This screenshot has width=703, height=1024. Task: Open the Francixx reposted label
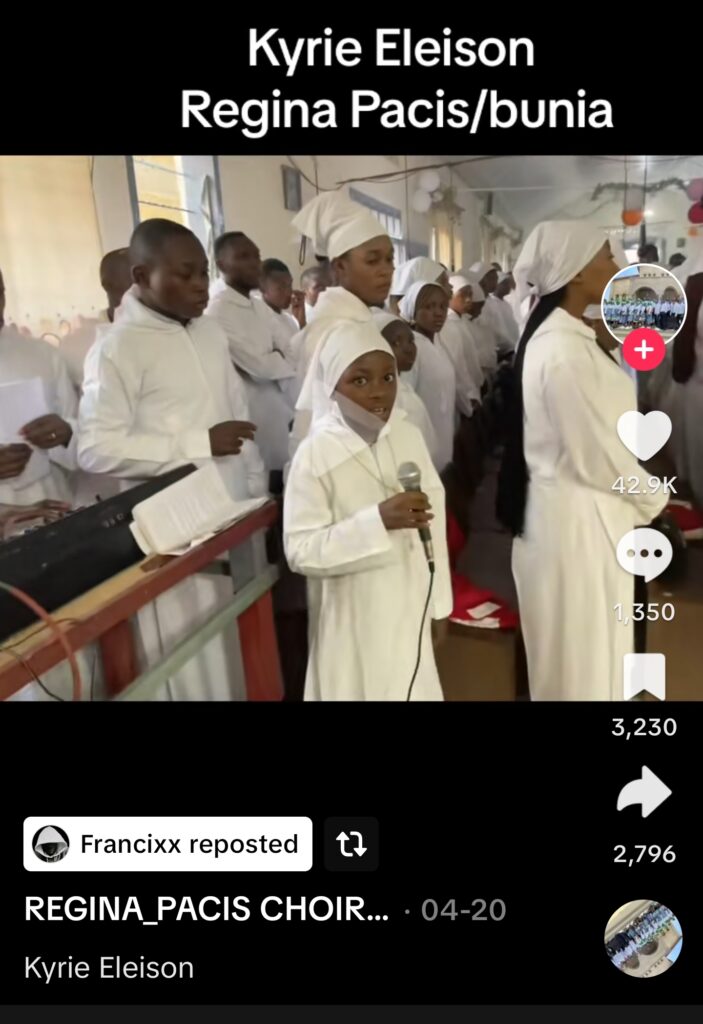coord(168,844)
